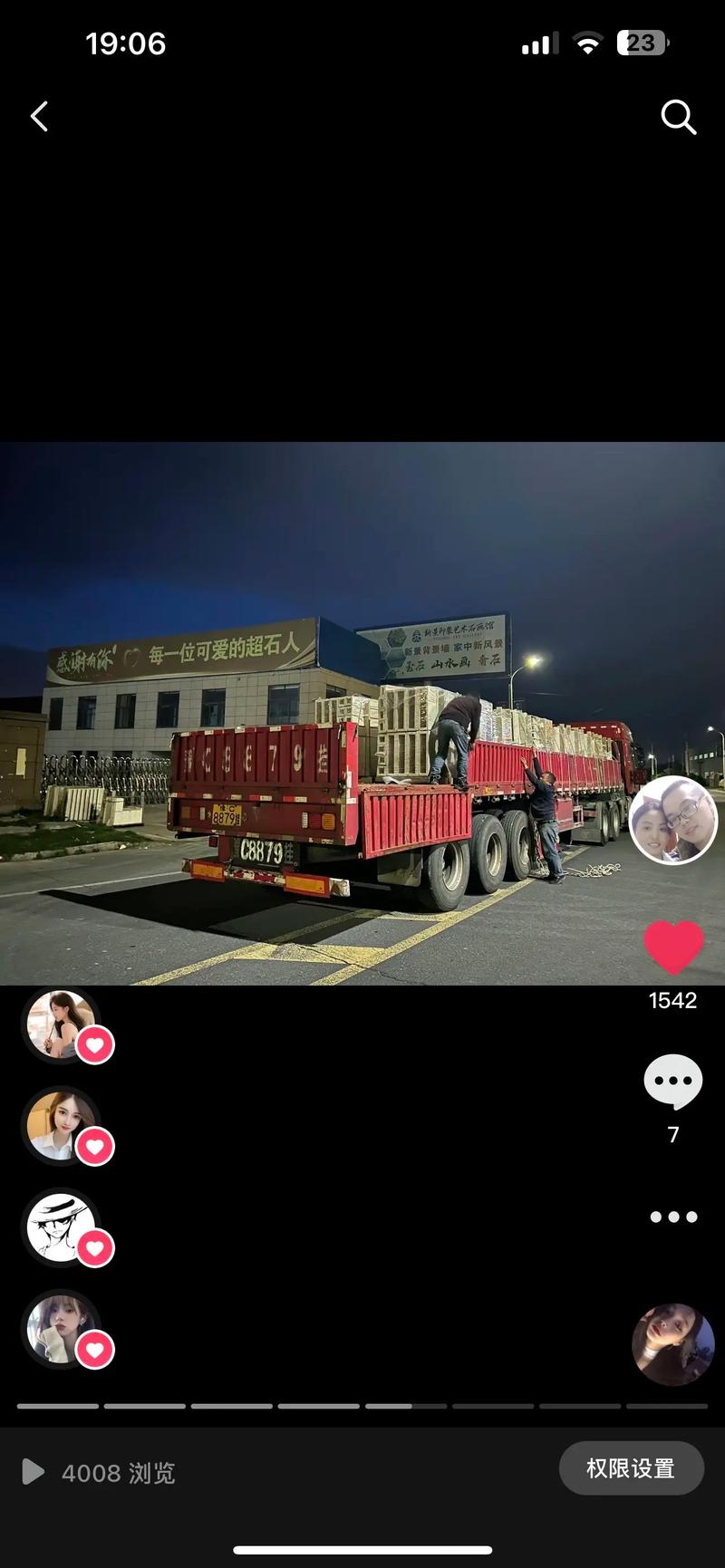
Task: Open the author's profile avatar with the couple photo
Action: point(673,820)
